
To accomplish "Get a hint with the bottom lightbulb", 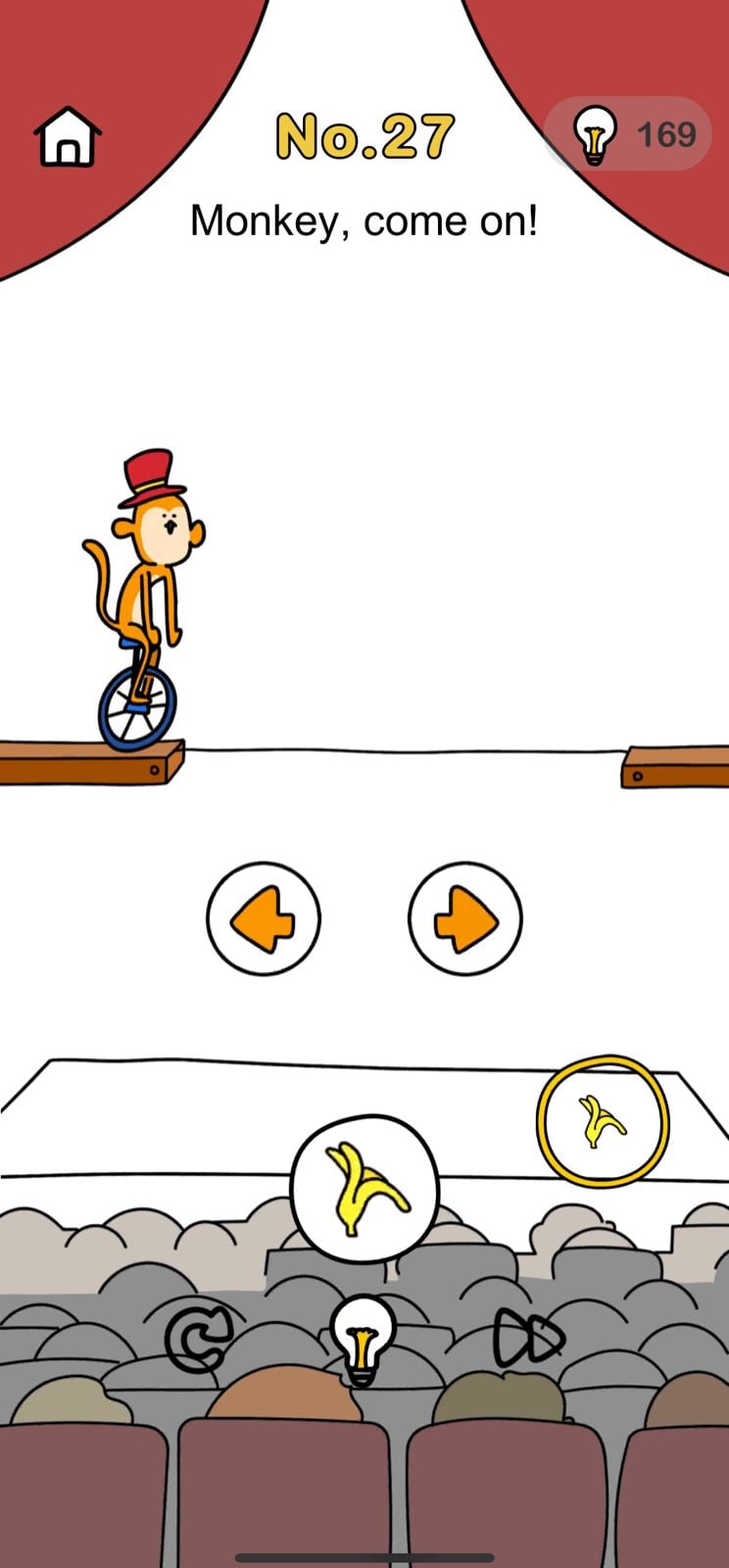I will (x=363, y=1339).
